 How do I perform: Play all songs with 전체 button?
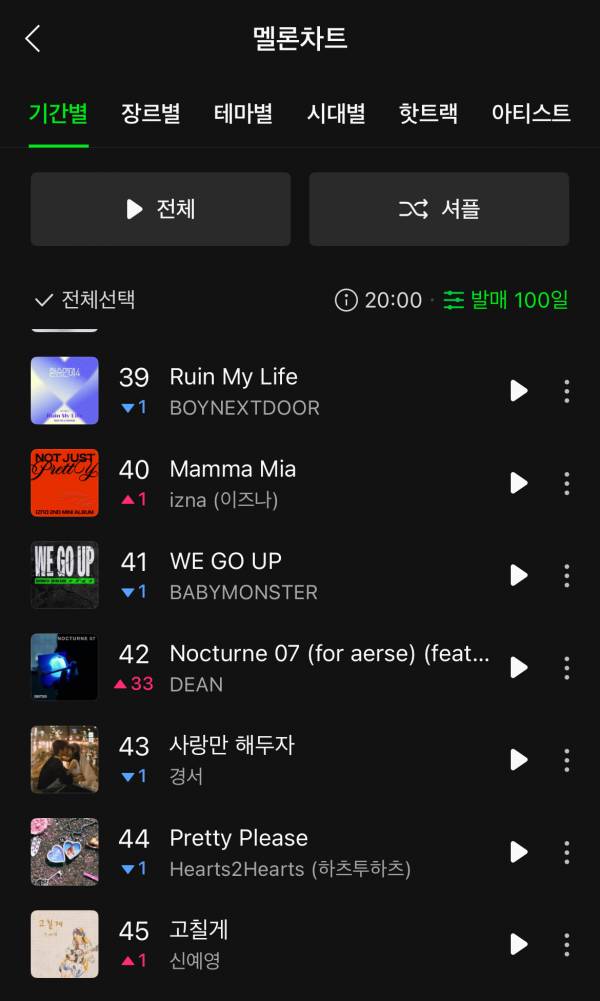tap(161, 209)
